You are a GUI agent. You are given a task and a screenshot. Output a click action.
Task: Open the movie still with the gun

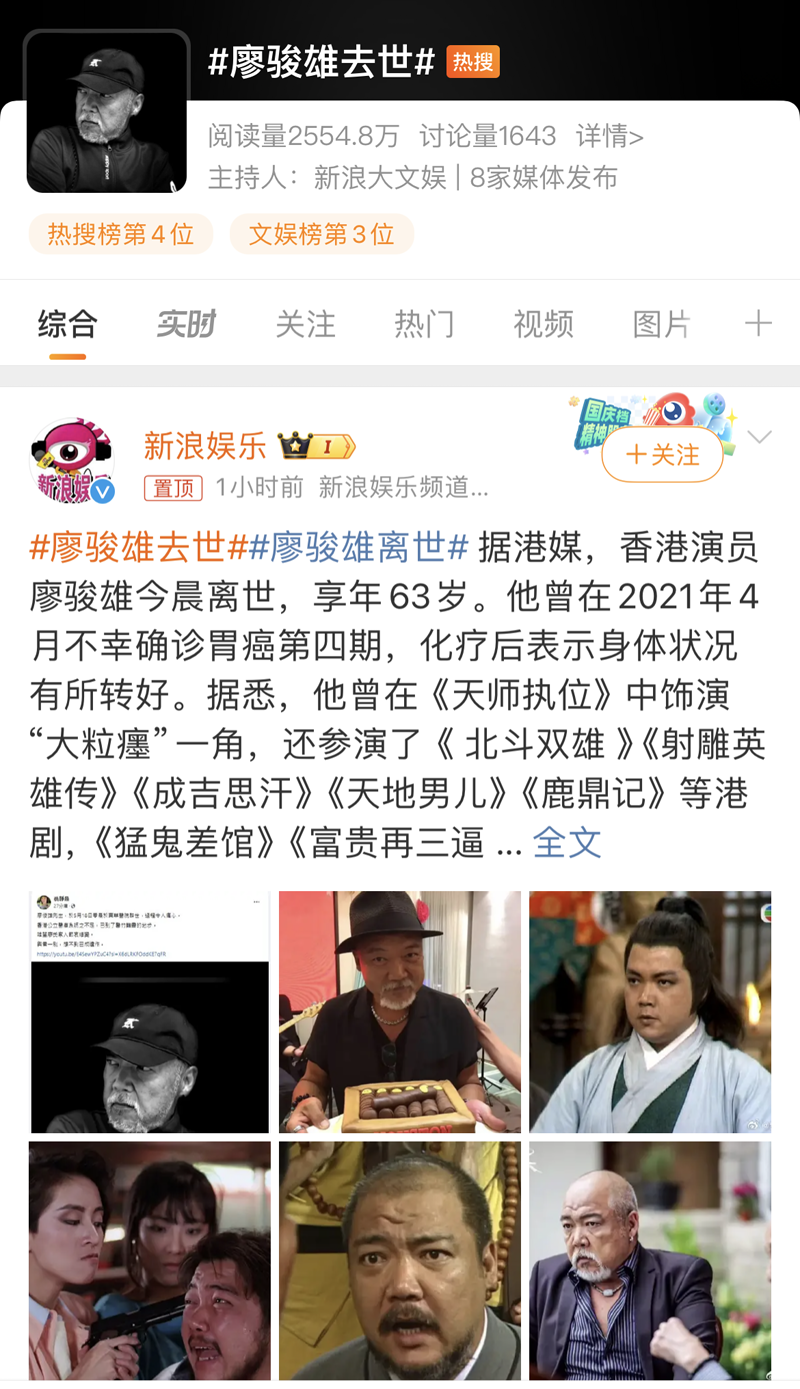click(150, 1260)
